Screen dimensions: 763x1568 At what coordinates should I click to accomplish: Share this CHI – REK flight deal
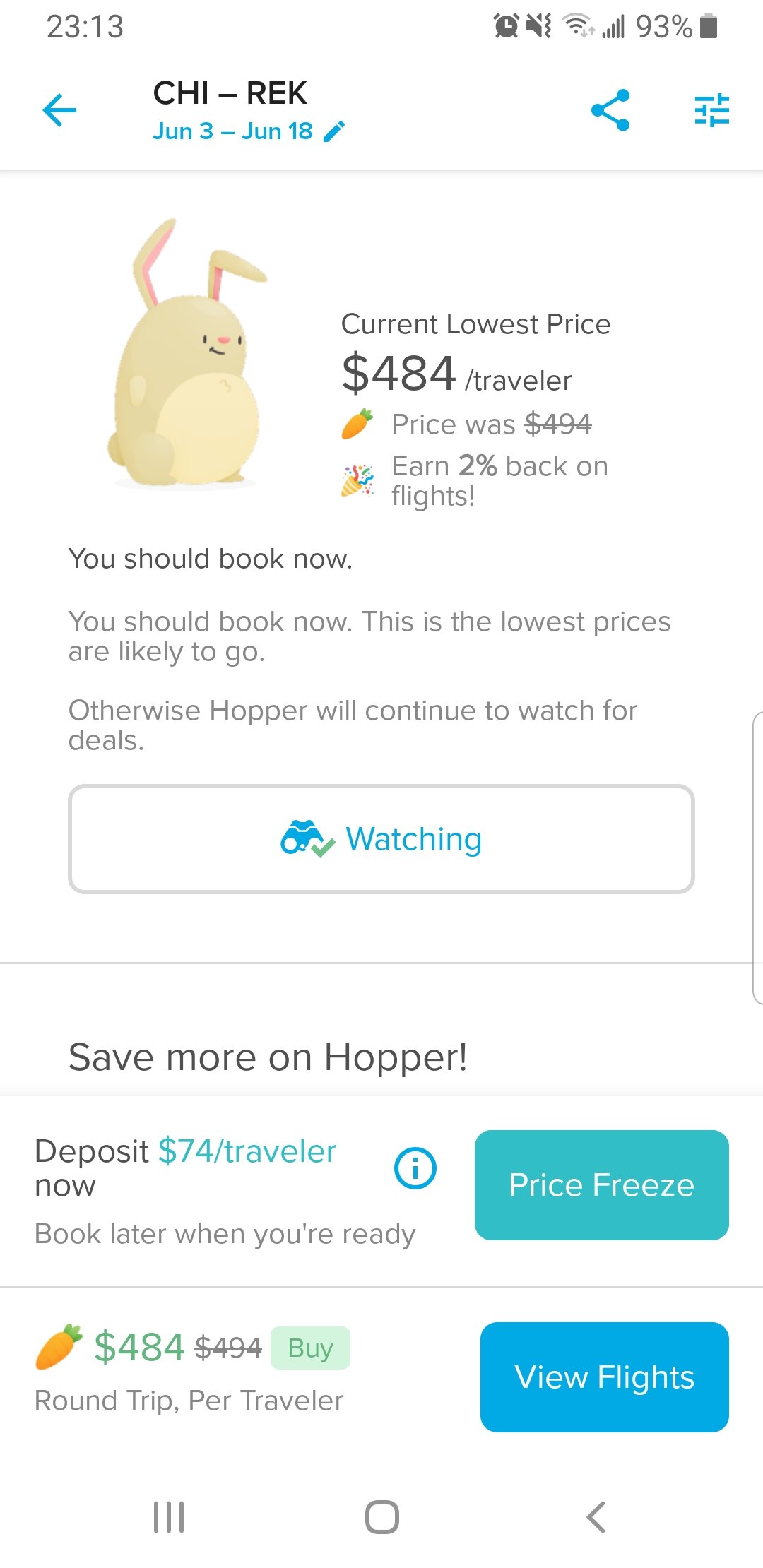(x=610, y=110)
